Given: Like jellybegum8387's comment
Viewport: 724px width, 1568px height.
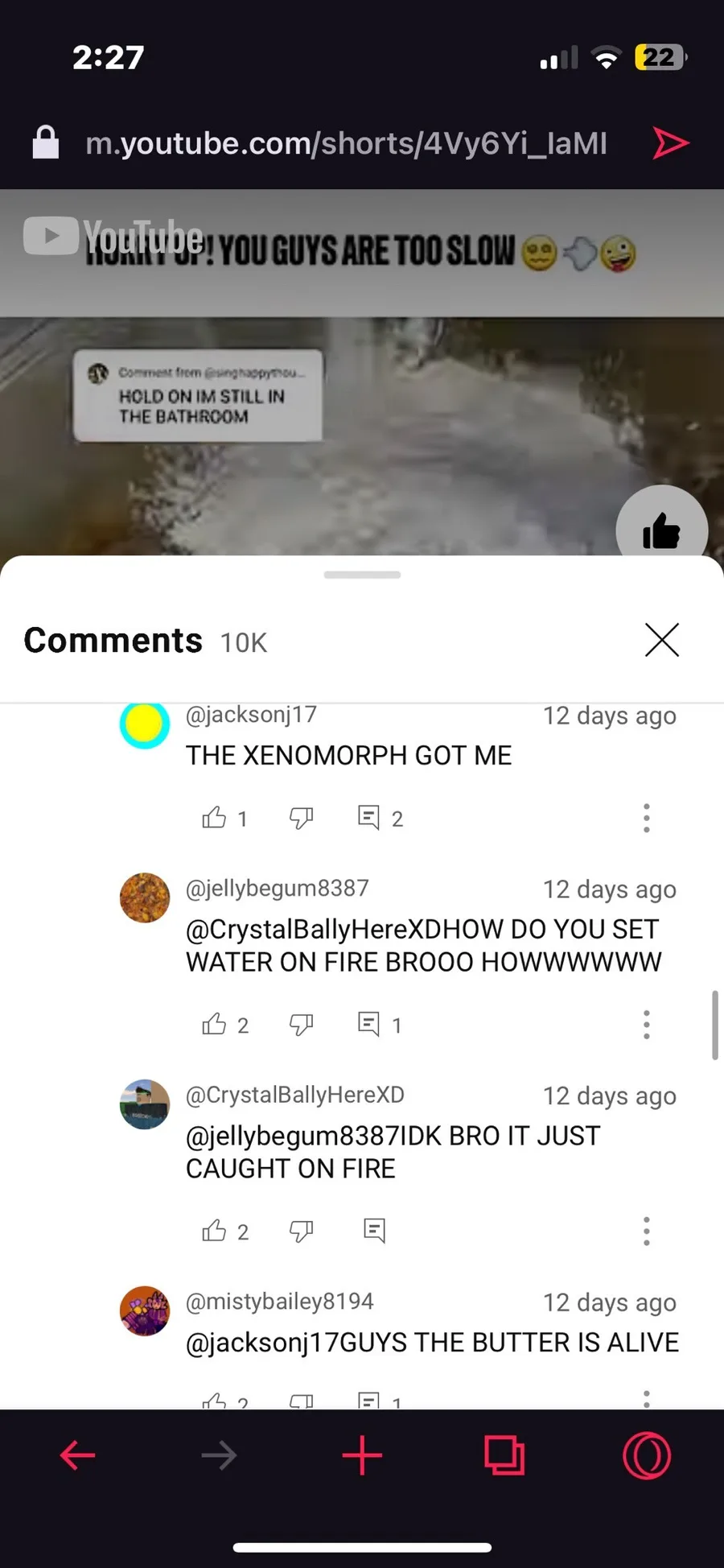Looking at the screenshot, I should [x=214, y=1024].
